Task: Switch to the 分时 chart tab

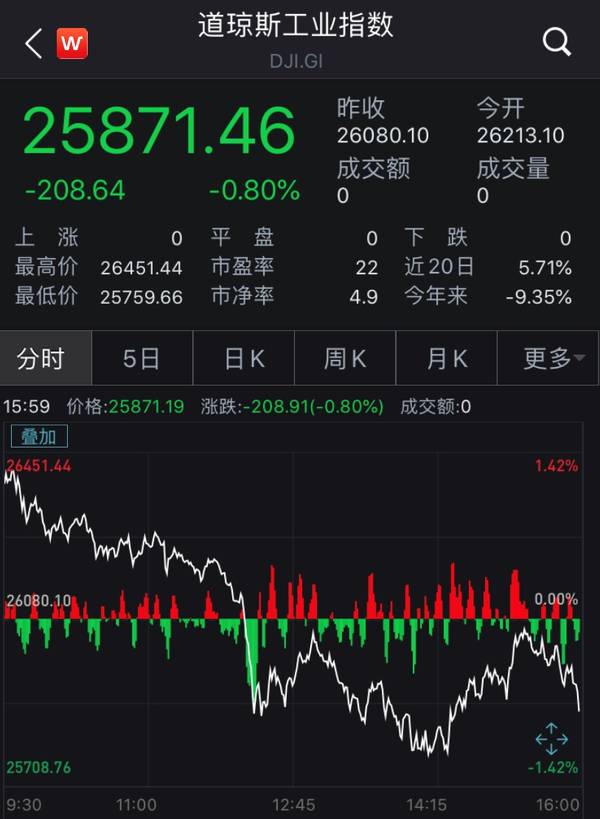Action: pyautogui.click(x=41, y=359)
